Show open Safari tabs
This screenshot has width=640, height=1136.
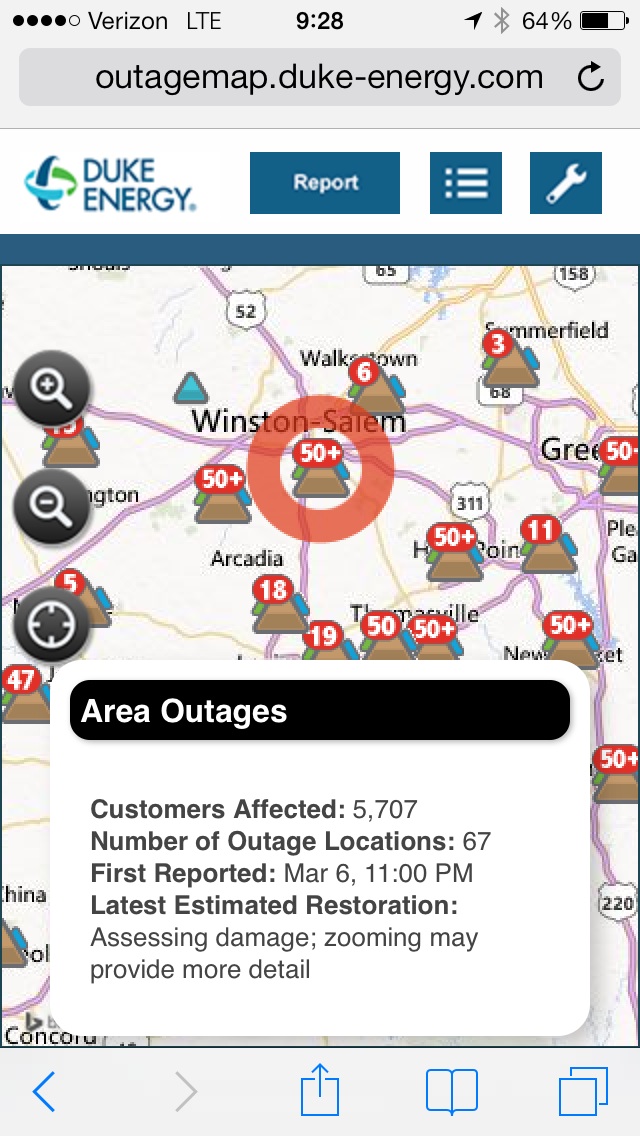click(x=583, y=1091)
